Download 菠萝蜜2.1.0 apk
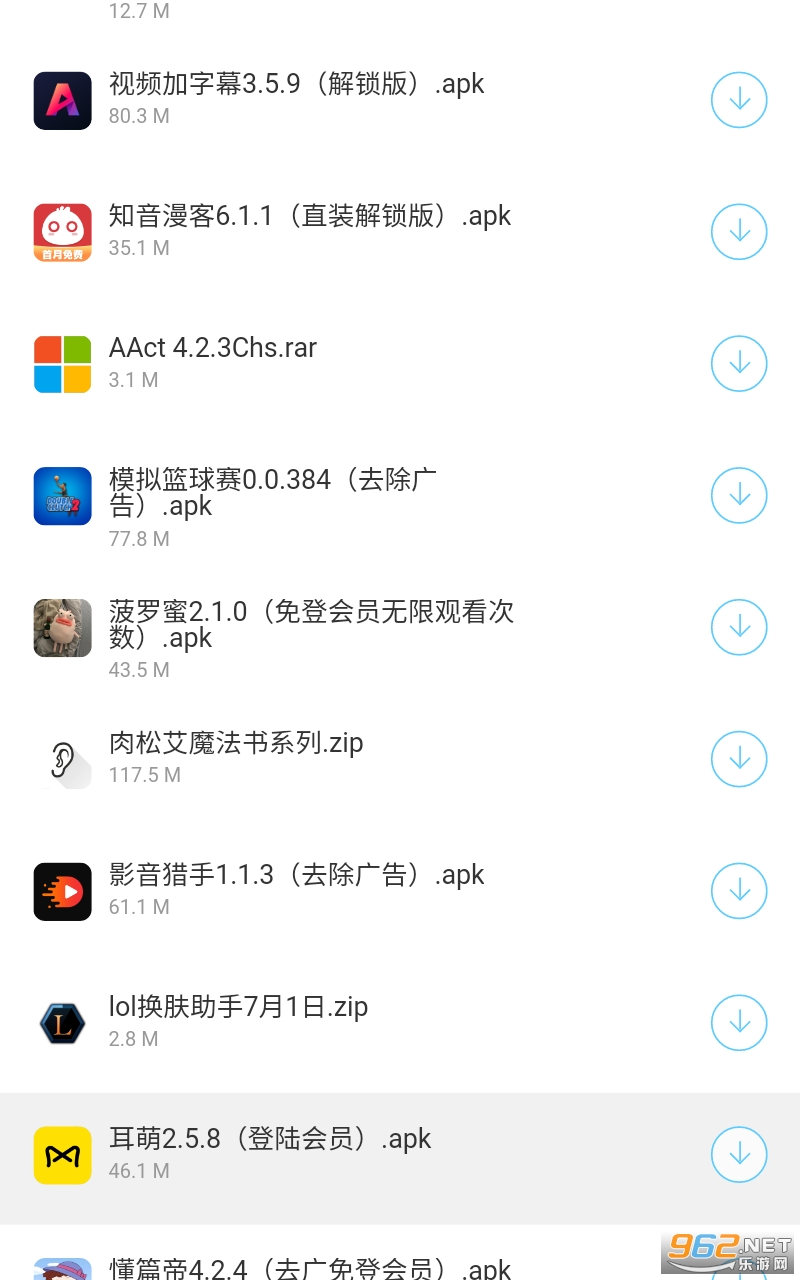 click(x=739, y=627)
